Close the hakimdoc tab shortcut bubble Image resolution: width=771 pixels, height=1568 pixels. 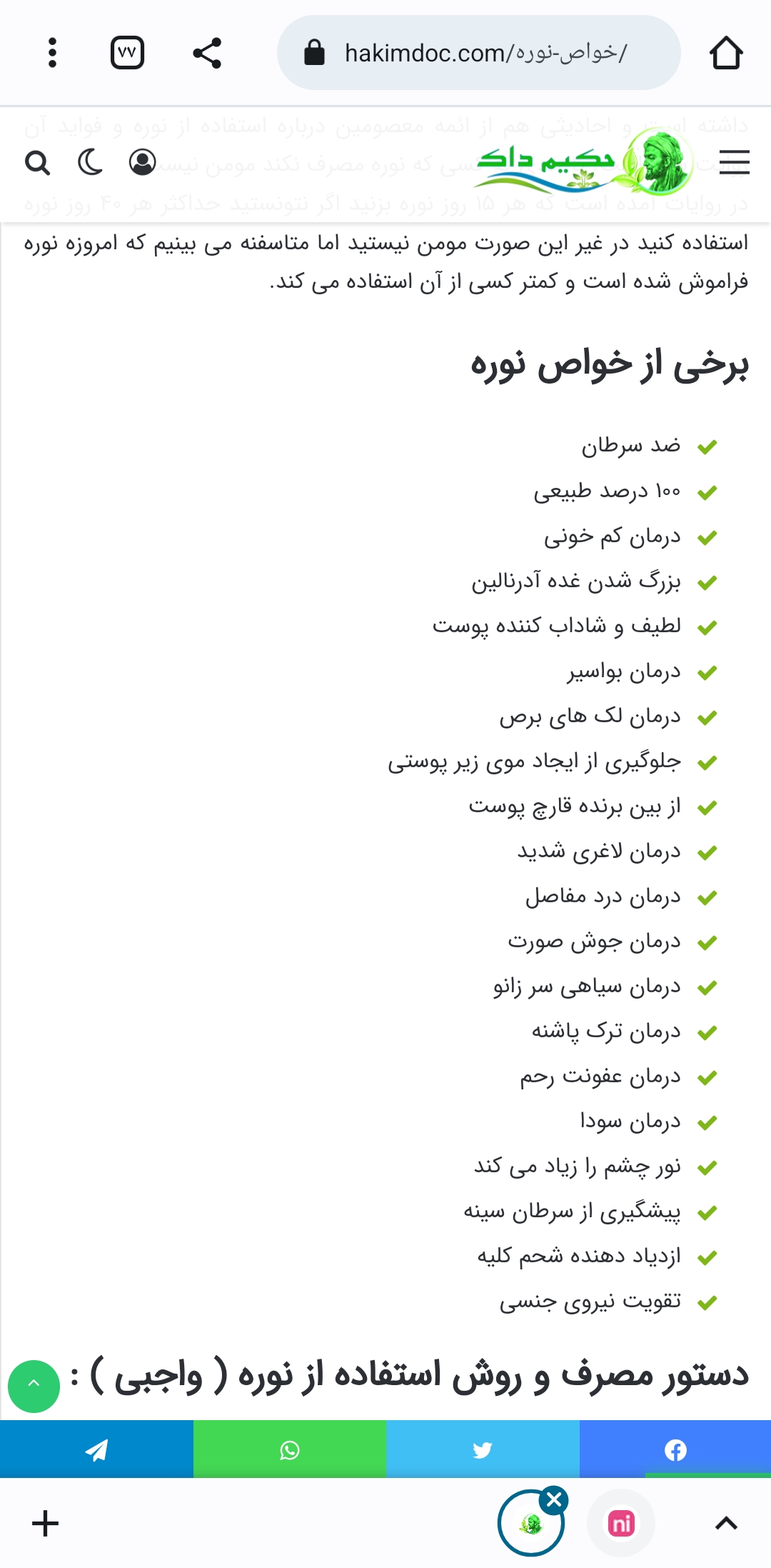(x=554, y=1500)
